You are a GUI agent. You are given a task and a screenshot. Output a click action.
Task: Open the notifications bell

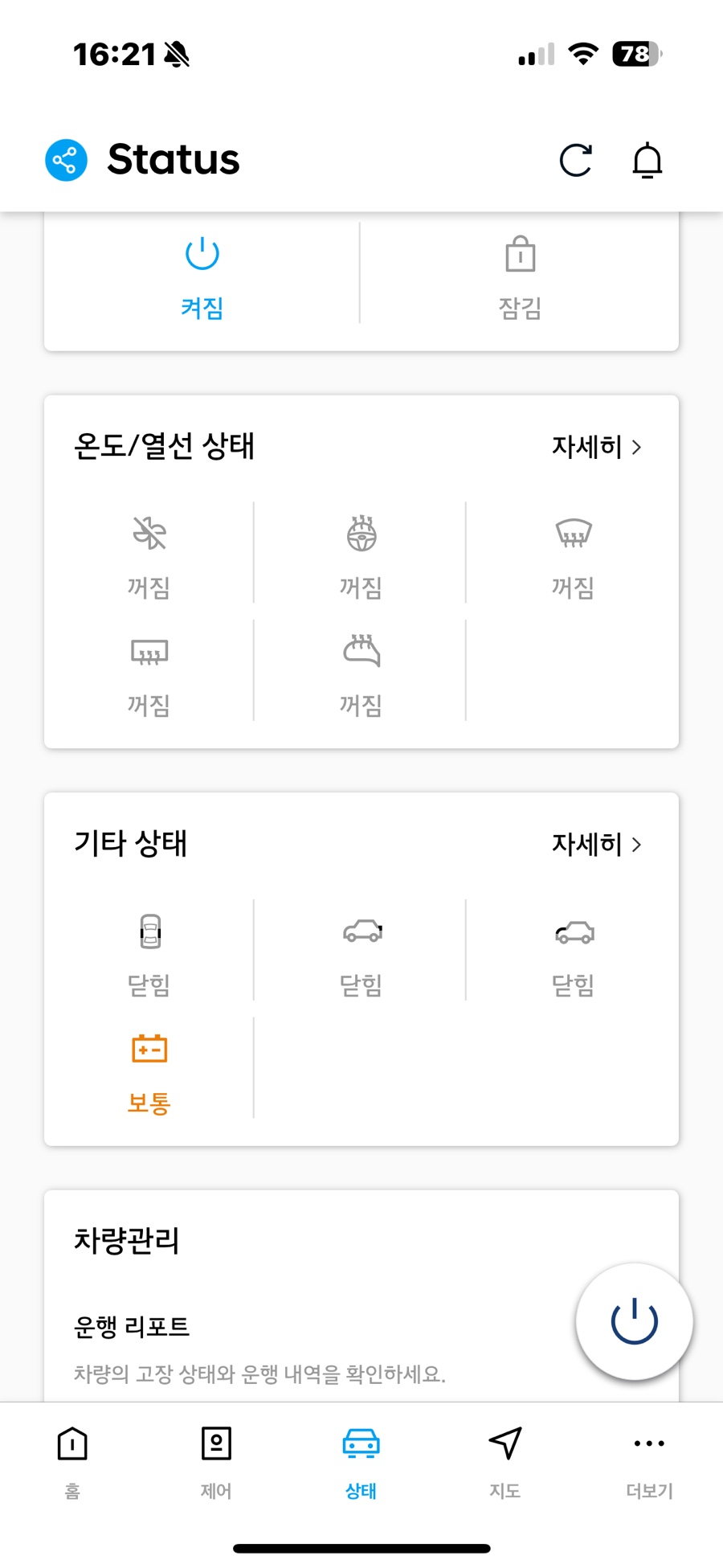pos(647,160)
